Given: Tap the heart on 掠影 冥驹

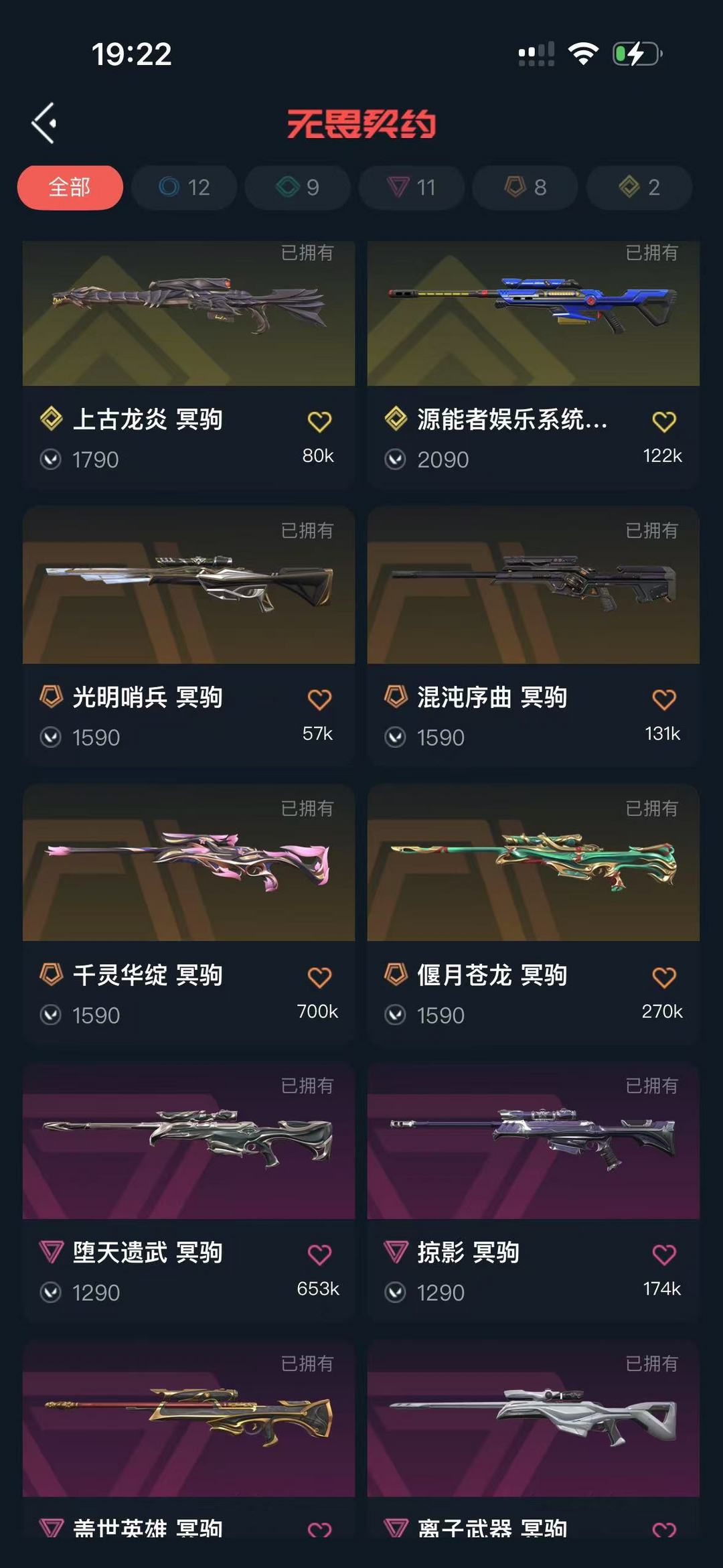Looking at the screenshot, I should (664, 1255).
